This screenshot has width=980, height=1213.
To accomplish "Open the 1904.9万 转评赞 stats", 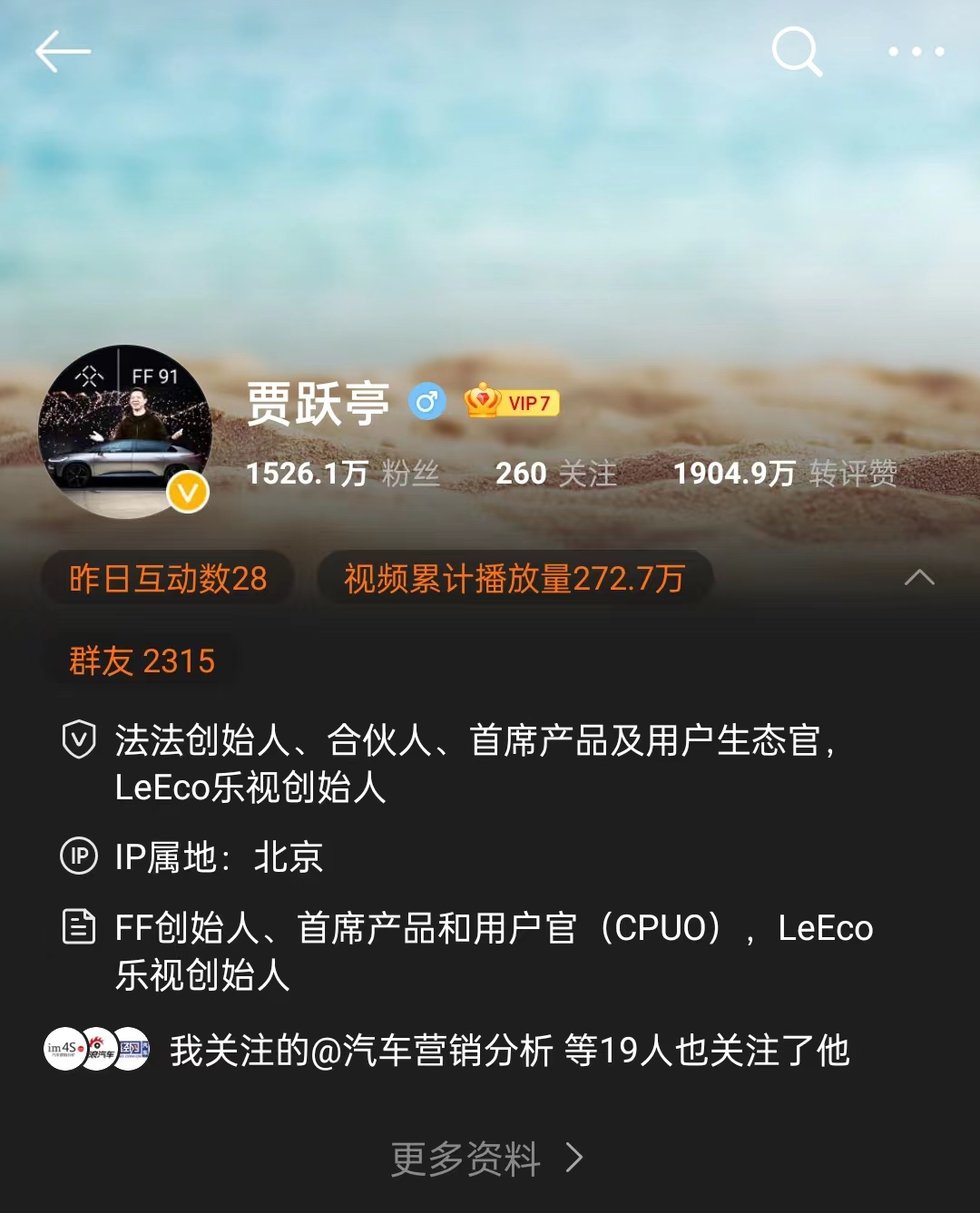I will (785, 474).
